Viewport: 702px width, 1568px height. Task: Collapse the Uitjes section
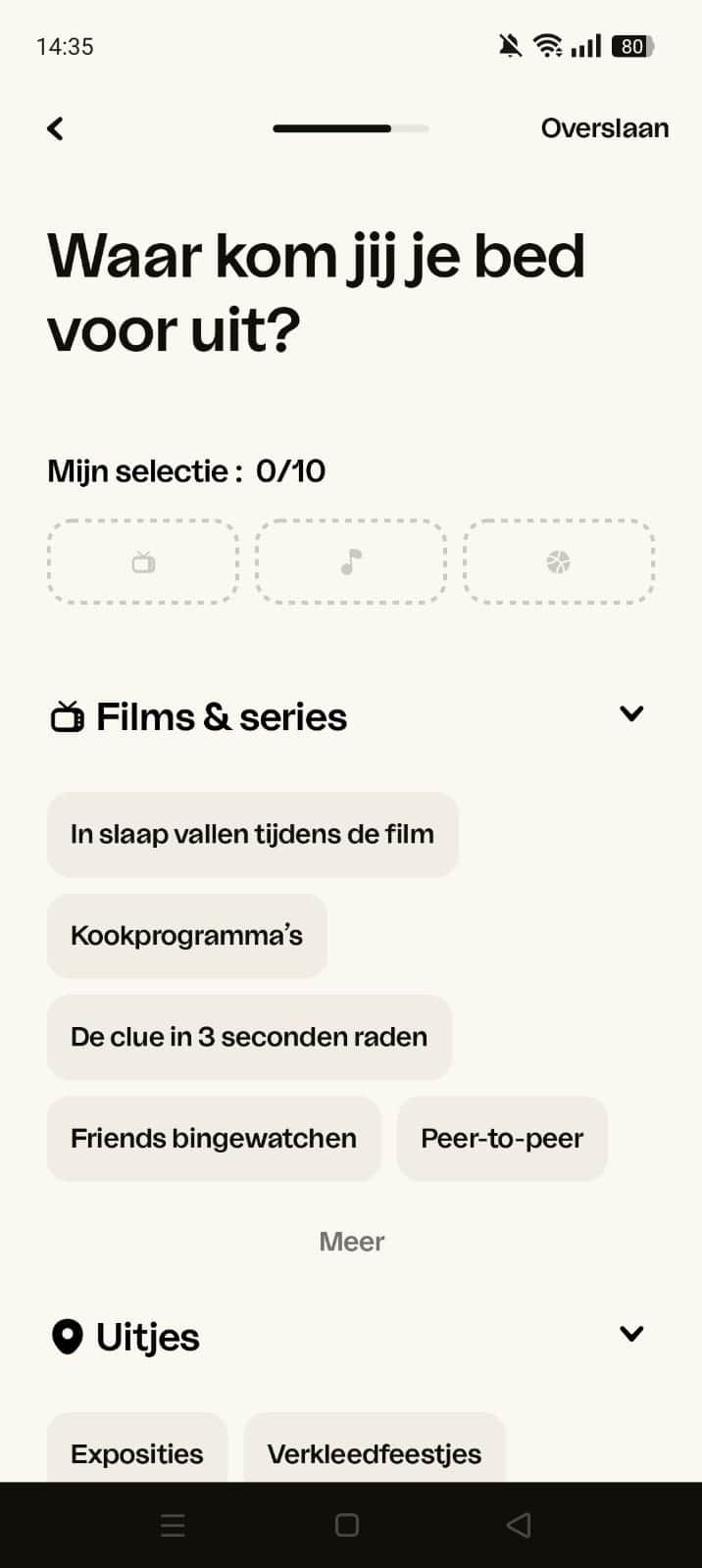point(632,1334)
